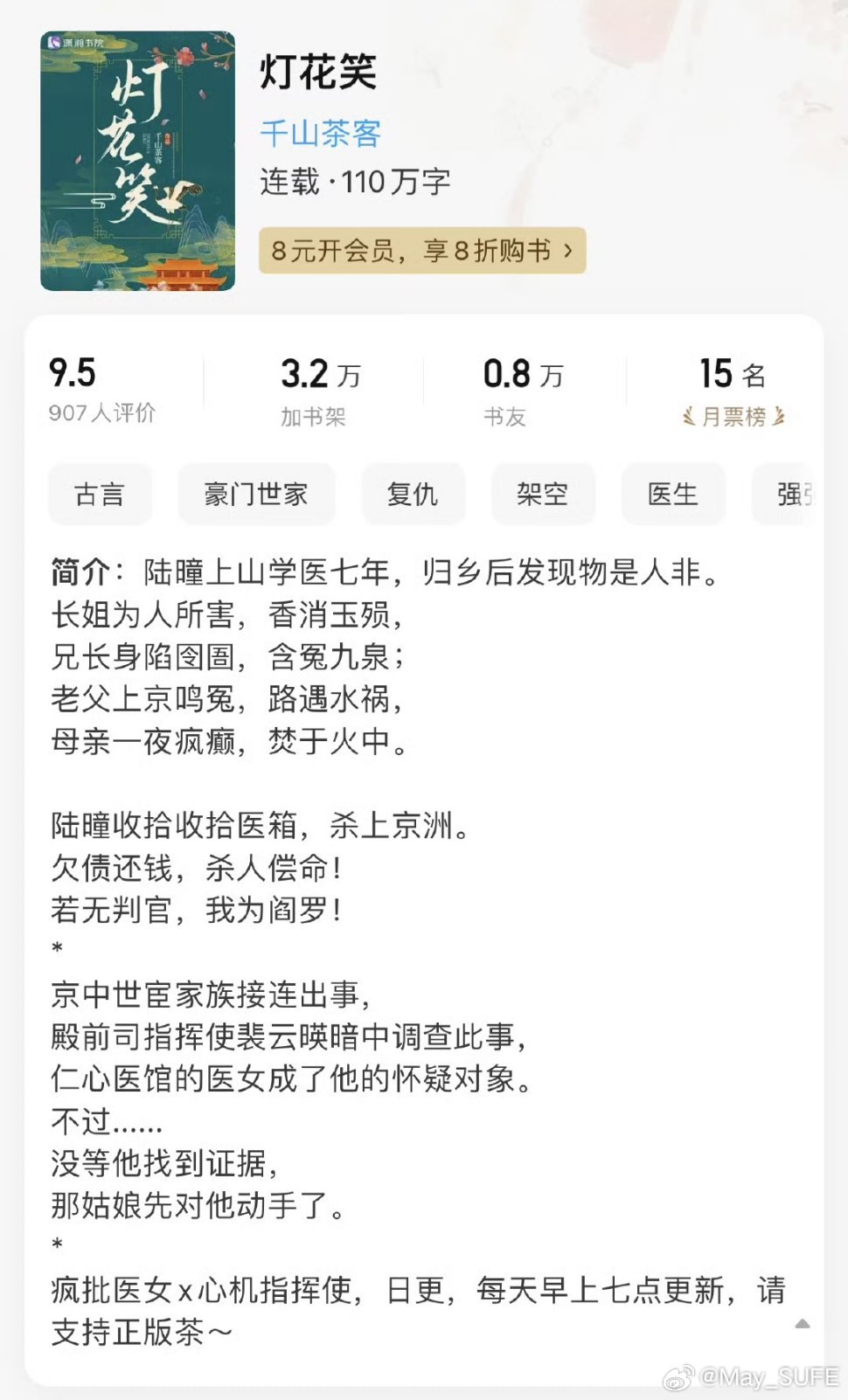848x1400 pixels.
Task: Collapse the synopsis with the arrow
Action: point(802,1325)
